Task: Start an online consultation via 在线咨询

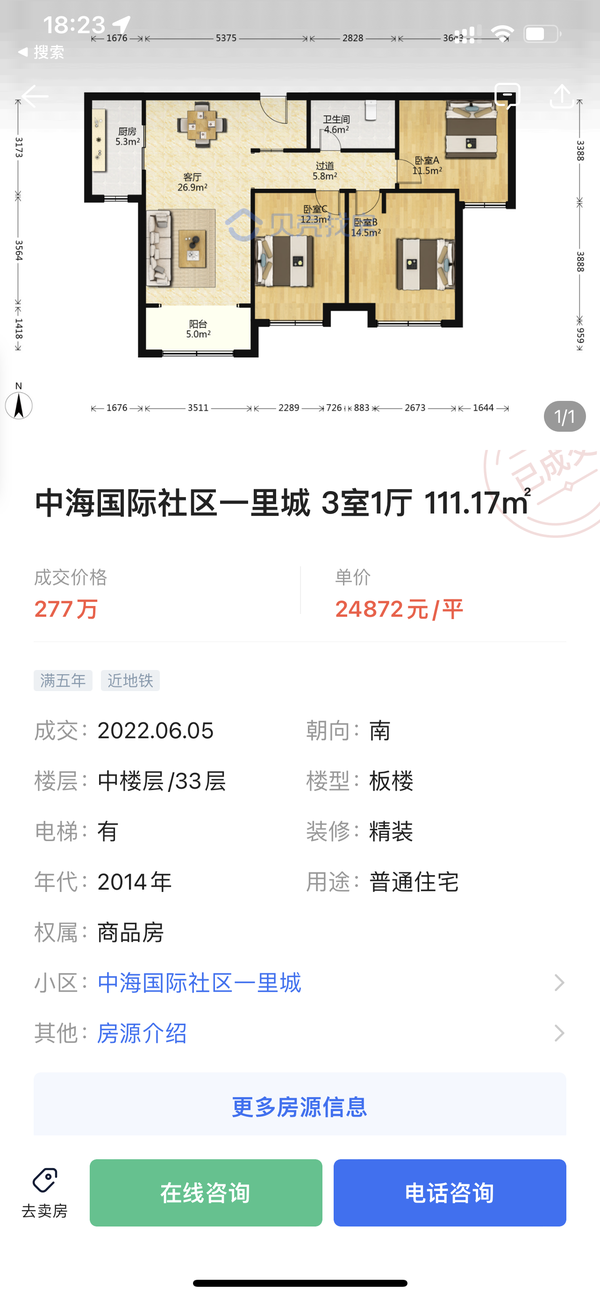Action: pyautogui.click(x=206, y=1193)
